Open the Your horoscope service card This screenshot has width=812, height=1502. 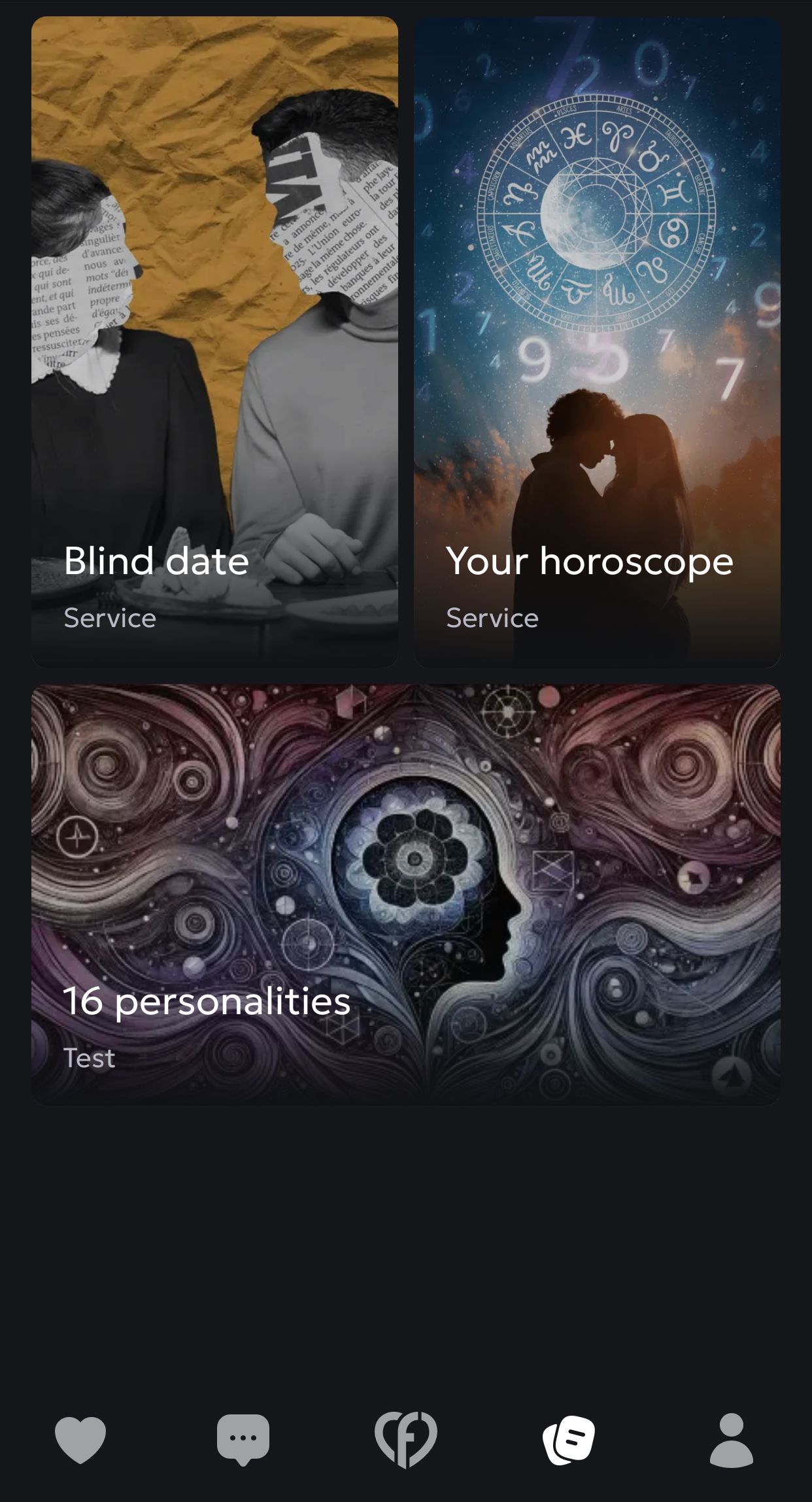click(597, 341)
